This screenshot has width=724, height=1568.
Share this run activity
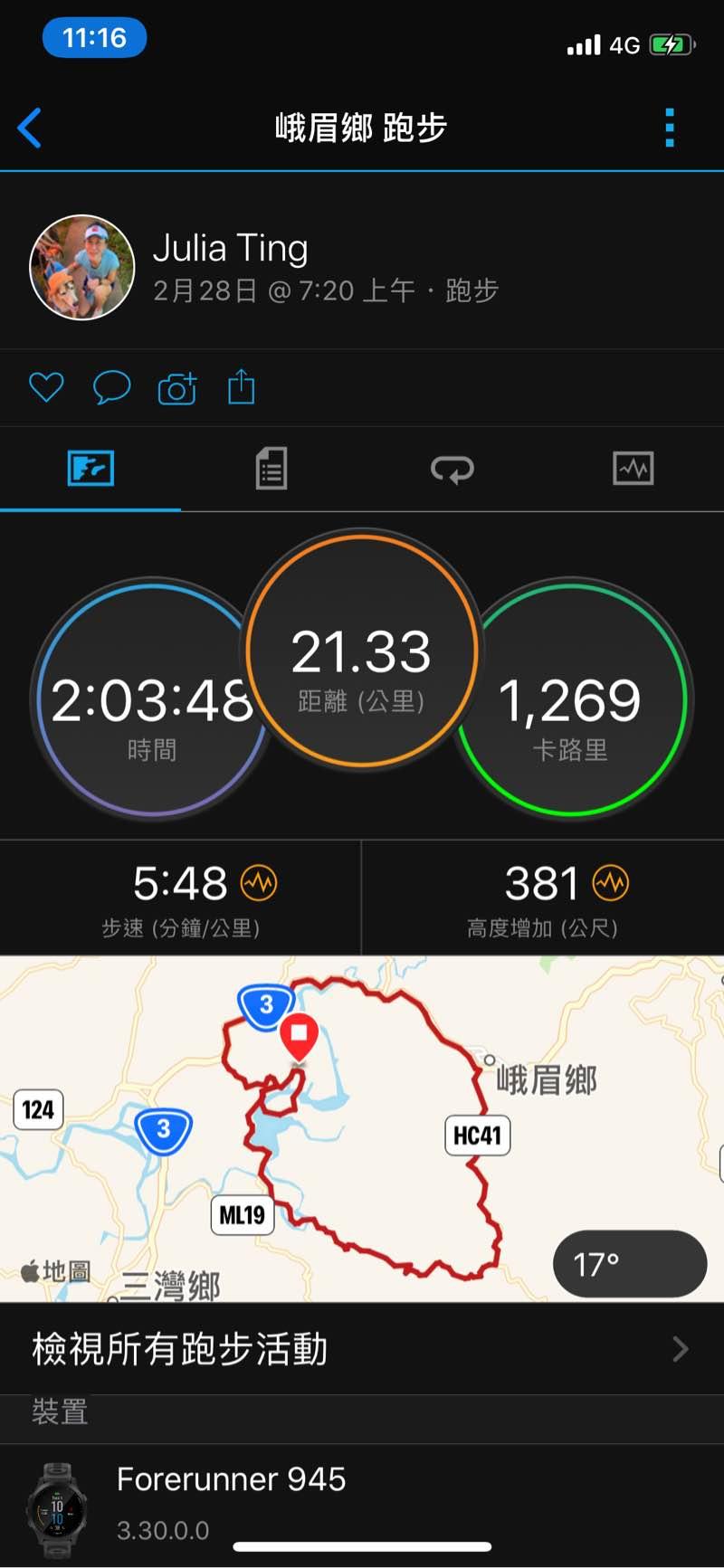(x=242, y=386)
